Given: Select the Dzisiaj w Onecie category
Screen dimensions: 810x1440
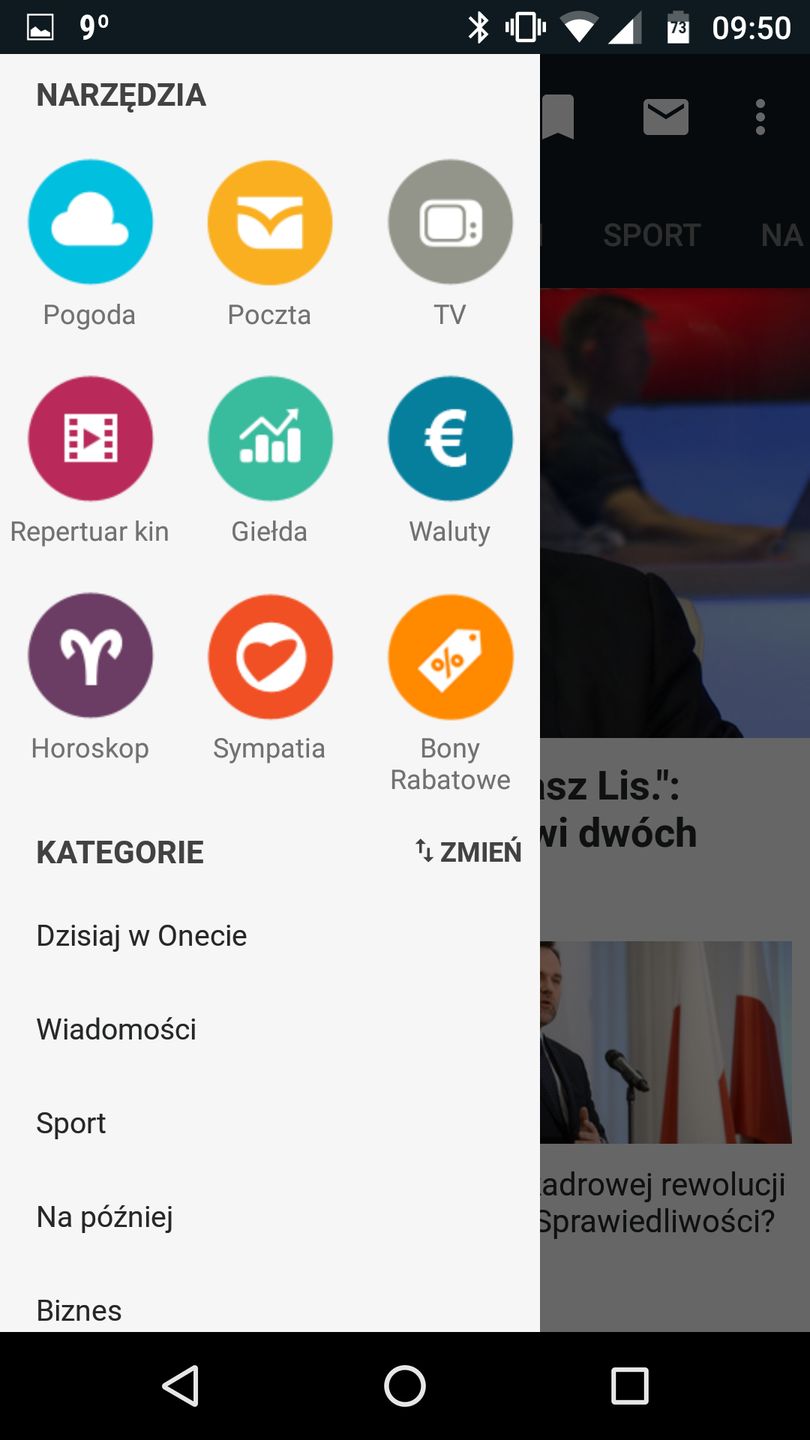Looking at the screenshot, I should (x=142, y=936).
